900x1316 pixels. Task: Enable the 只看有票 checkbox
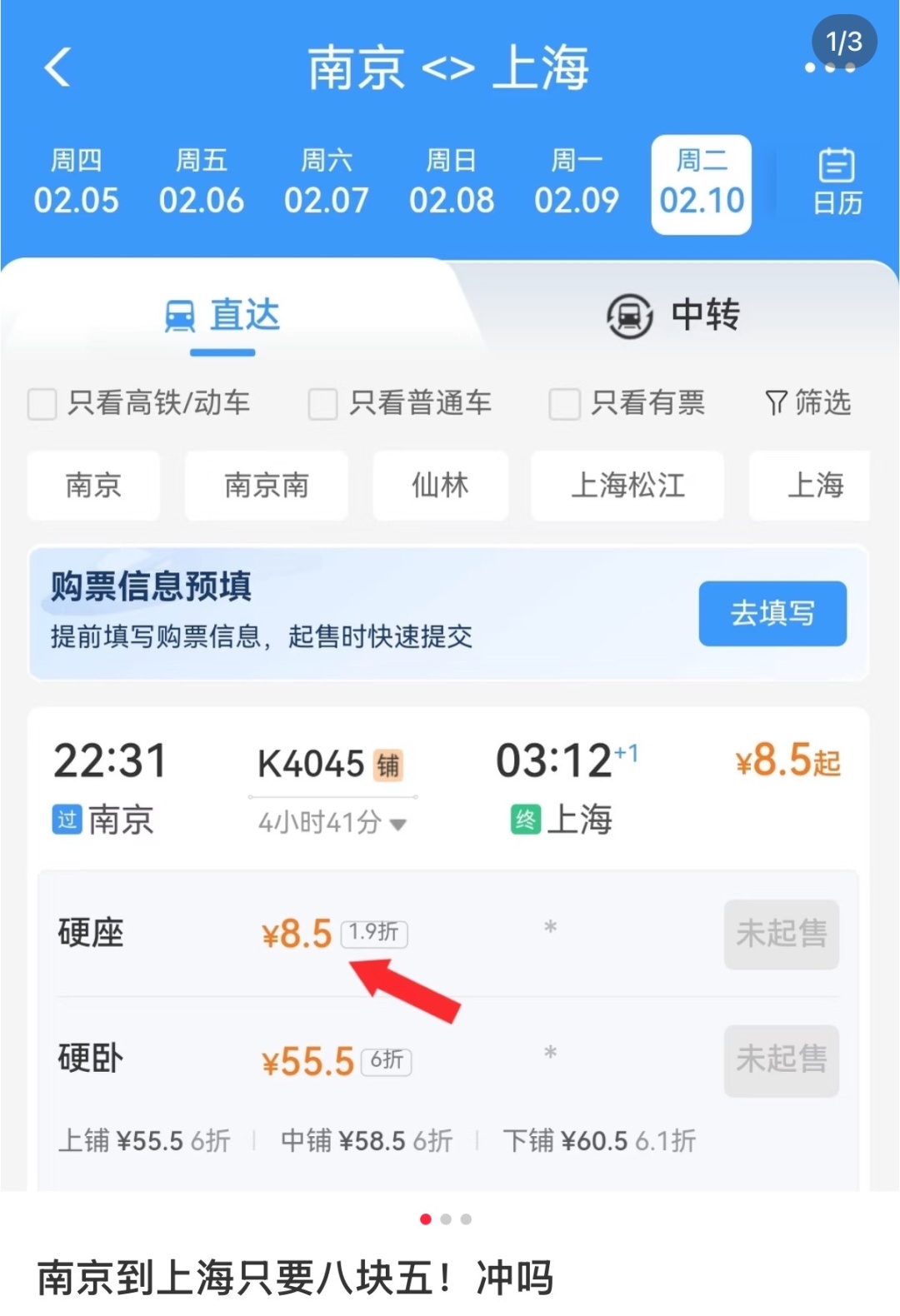[x=564, y=404]
